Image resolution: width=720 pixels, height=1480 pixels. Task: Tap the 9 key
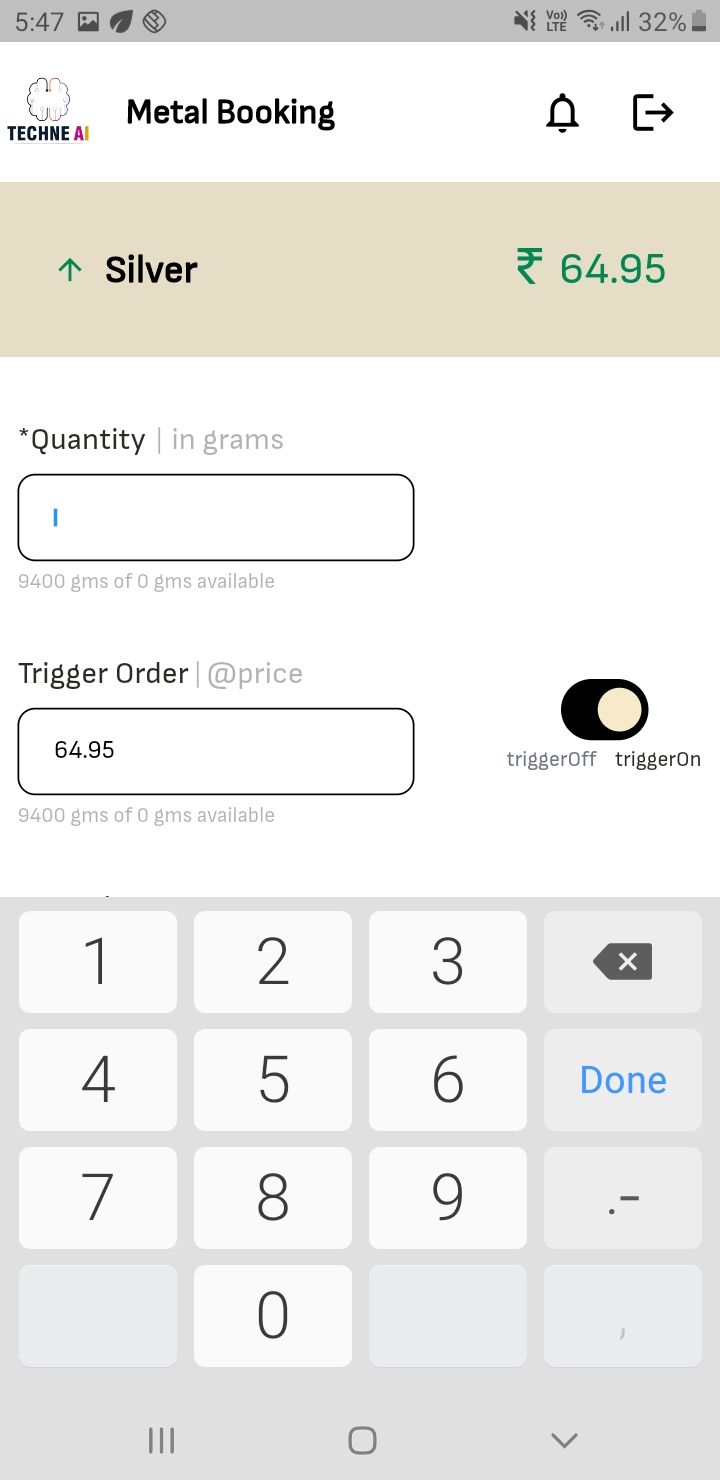(448, 1198)
